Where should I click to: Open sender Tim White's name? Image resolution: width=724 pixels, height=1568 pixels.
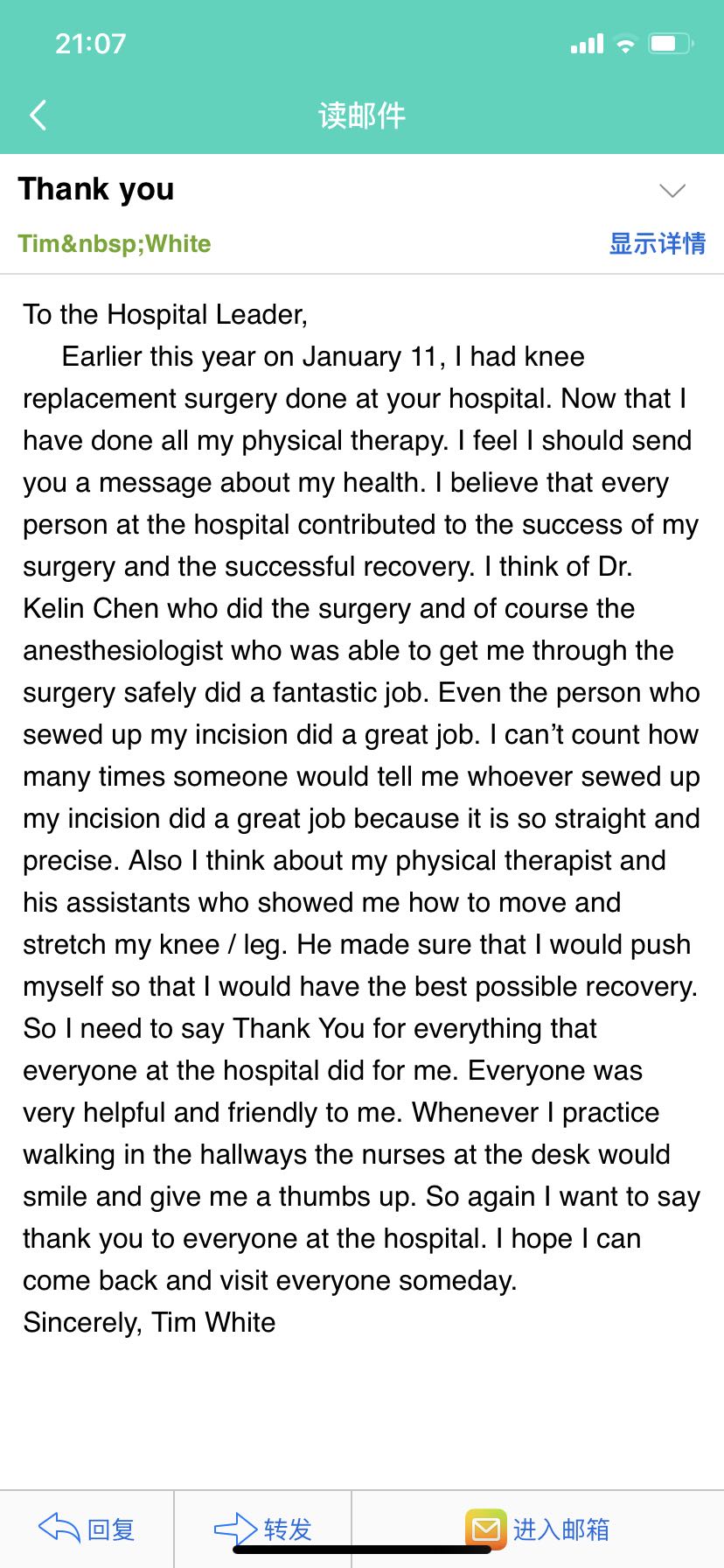coord(115,243)
